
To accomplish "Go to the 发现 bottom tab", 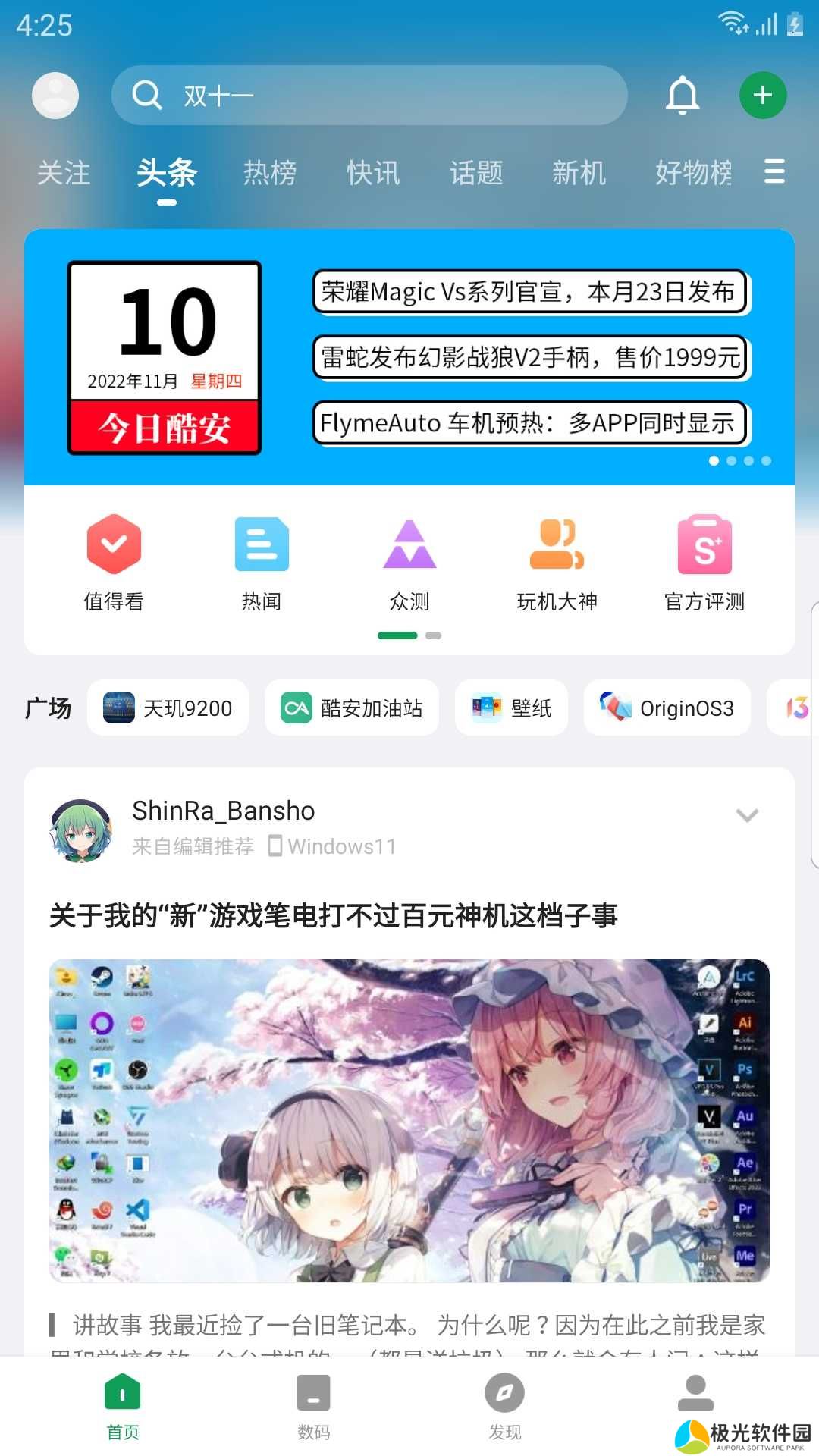I will pyautogui.click(x=504, y=1407).
